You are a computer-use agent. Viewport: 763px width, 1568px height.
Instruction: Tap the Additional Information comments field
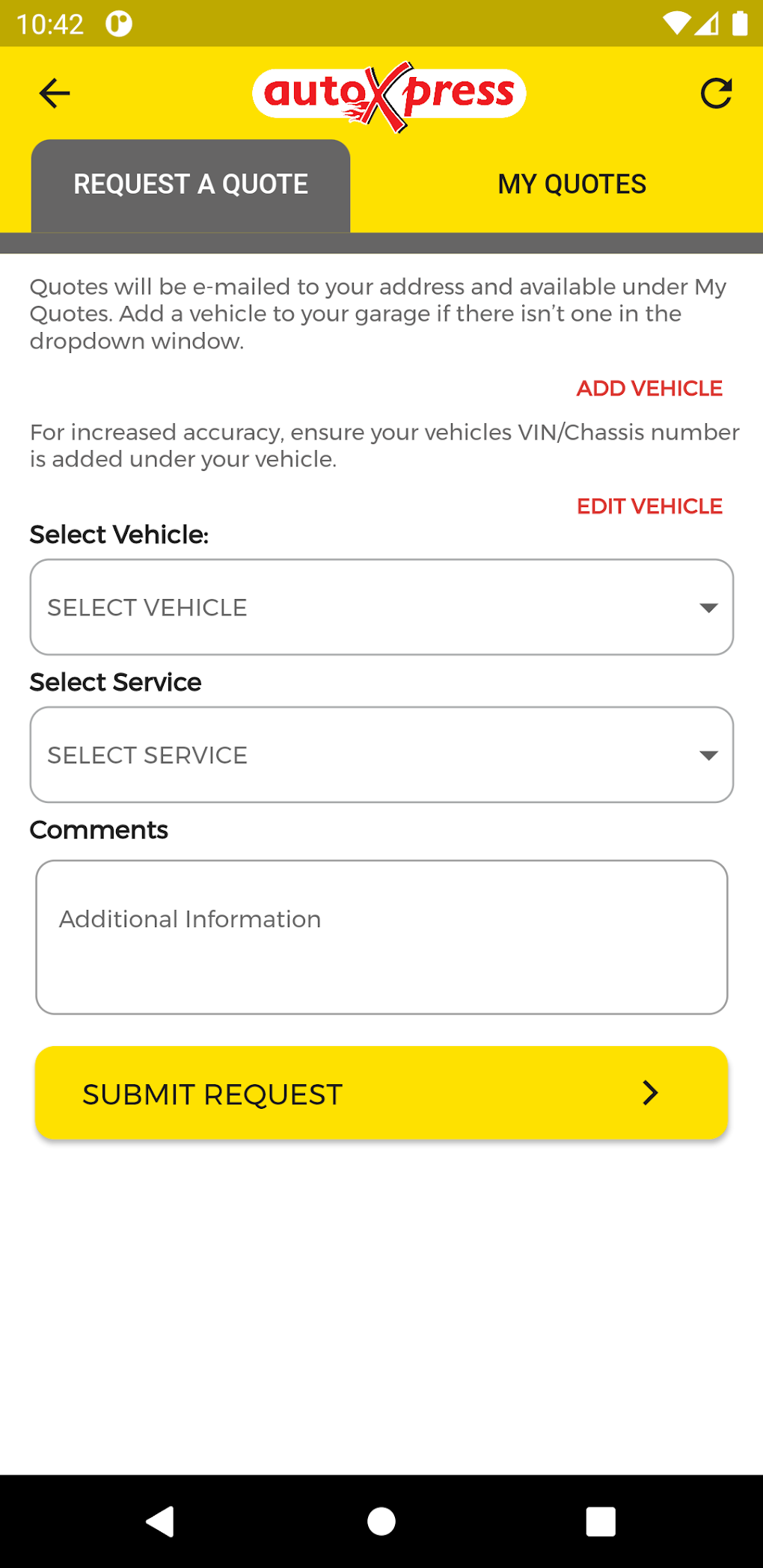click(x=381, y=936)
